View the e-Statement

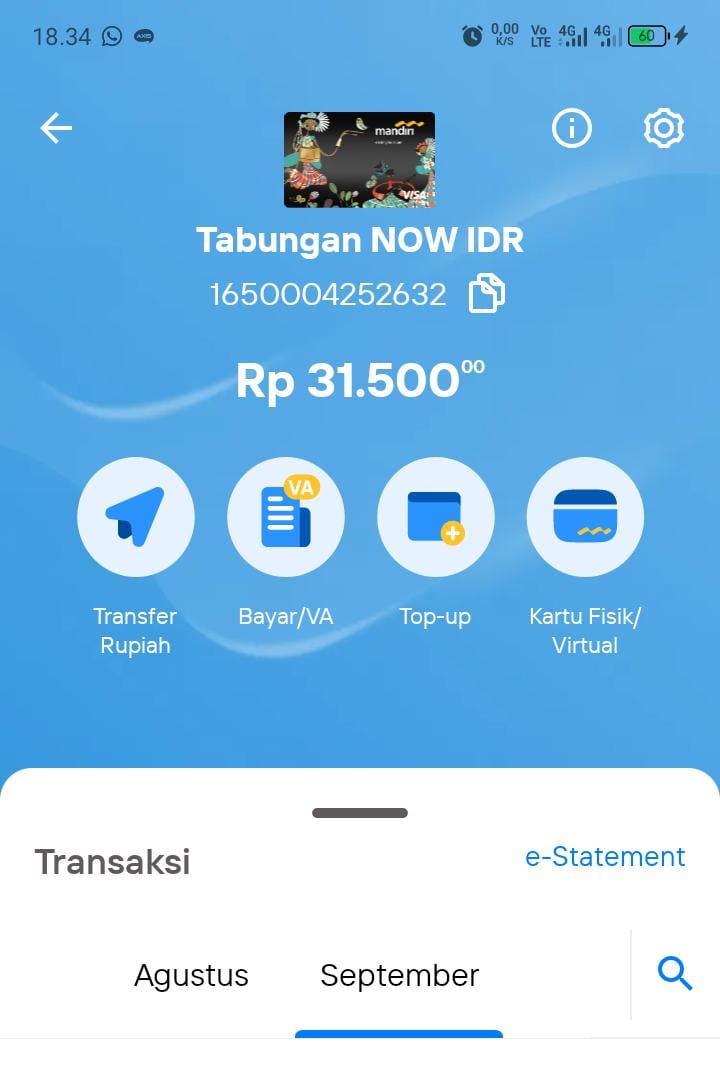coord(605,857)
